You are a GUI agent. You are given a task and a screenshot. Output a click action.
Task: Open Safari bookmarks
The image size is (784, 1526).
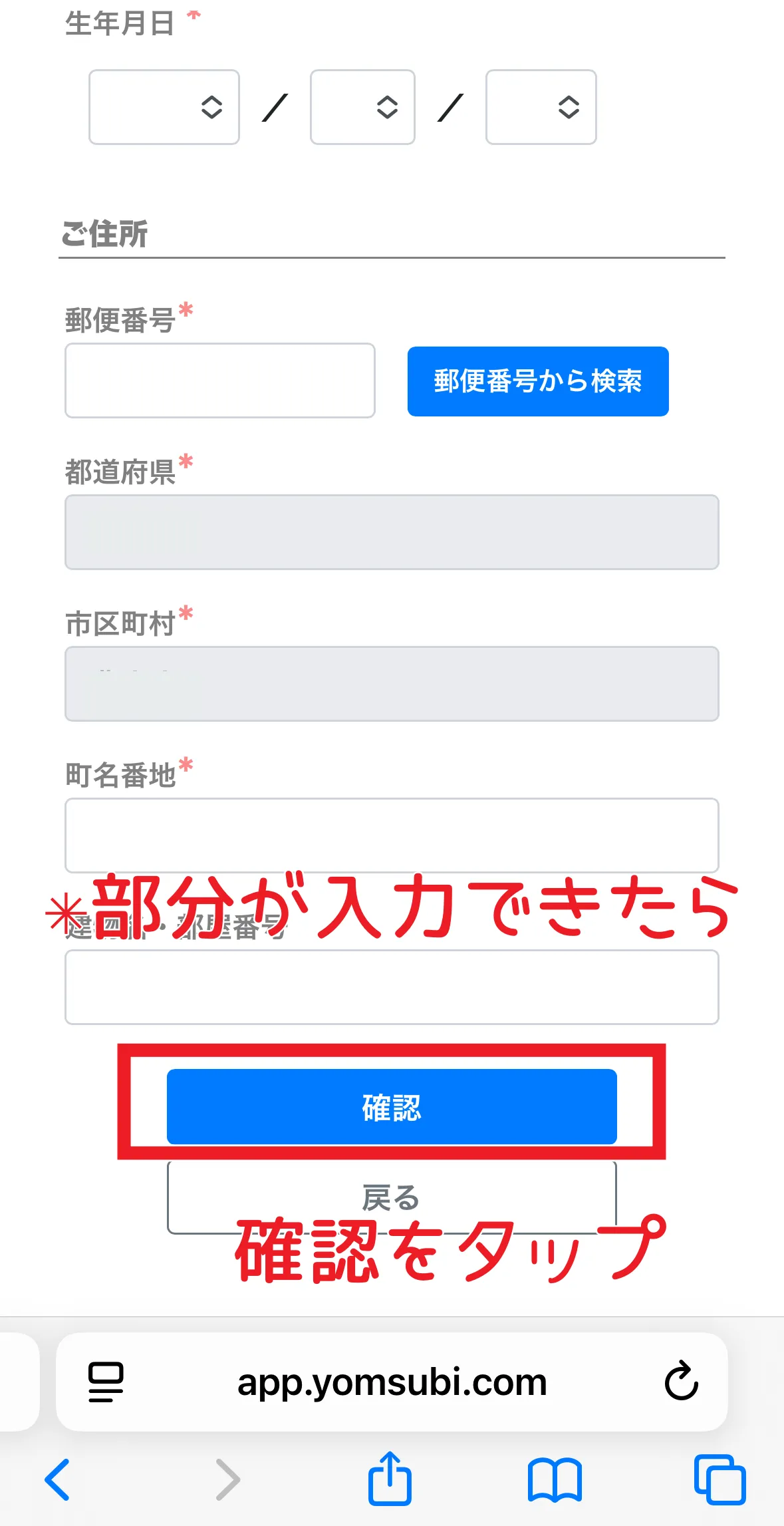coord(555,1480)
